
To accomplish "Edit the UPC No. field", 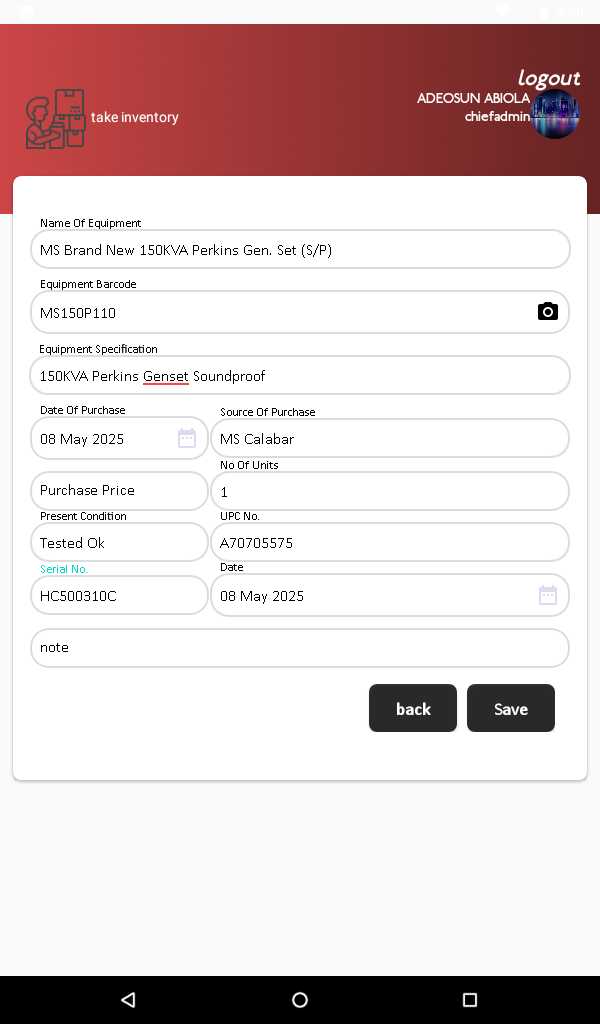I will click(390, 542).
